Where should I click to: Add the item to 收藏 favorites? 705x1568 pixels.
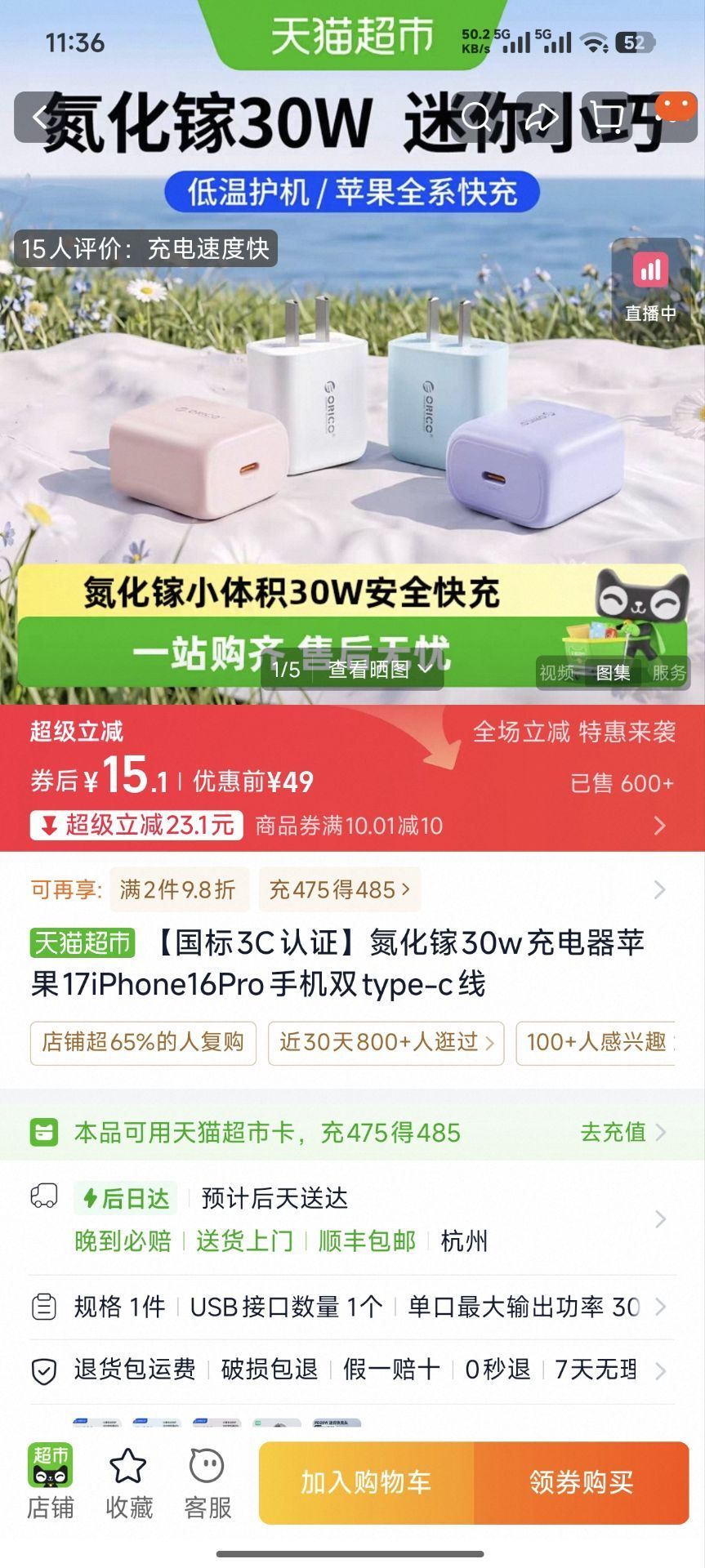pyautogui.click(x=129, y=1481)
